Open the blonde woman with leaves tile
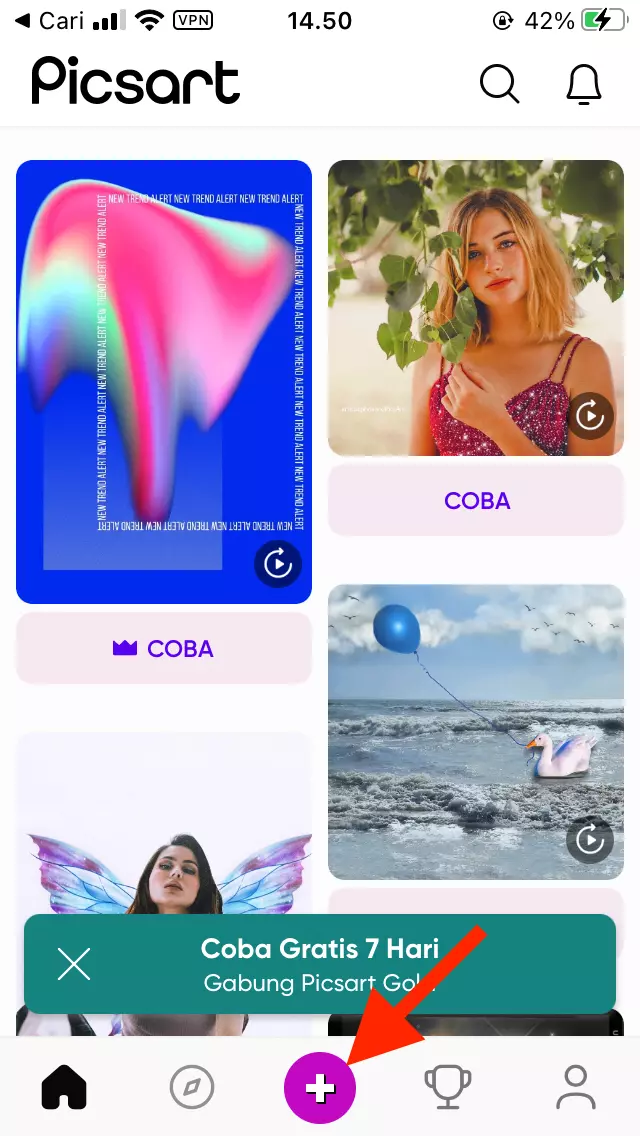This screenshot has height=1136, width=640. coord(476,306)
